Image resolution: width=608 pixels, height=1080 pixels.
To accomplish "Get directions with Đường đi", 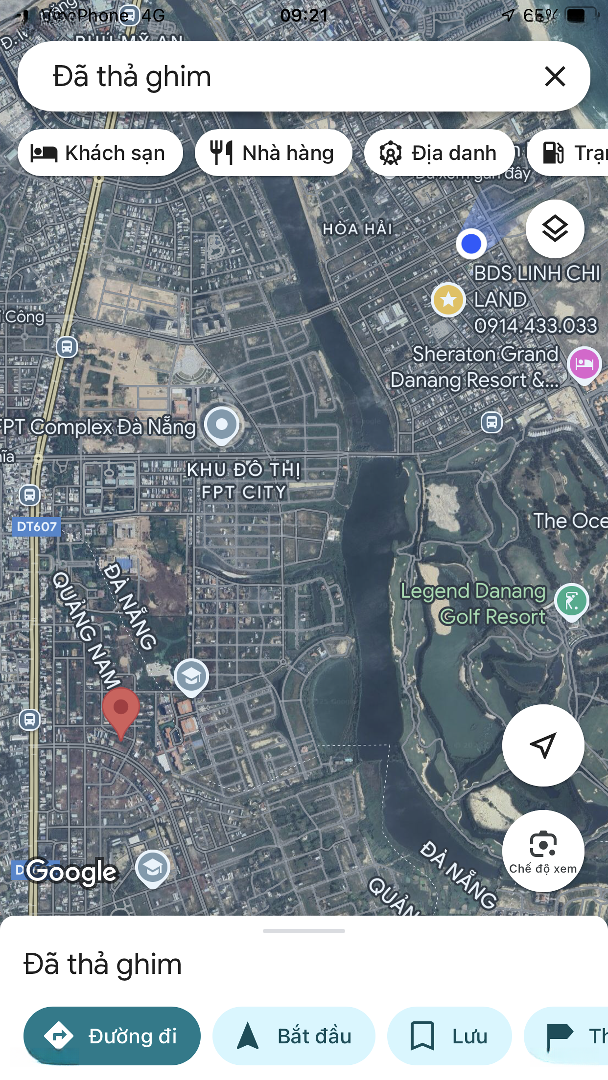I will [112, 1036].
